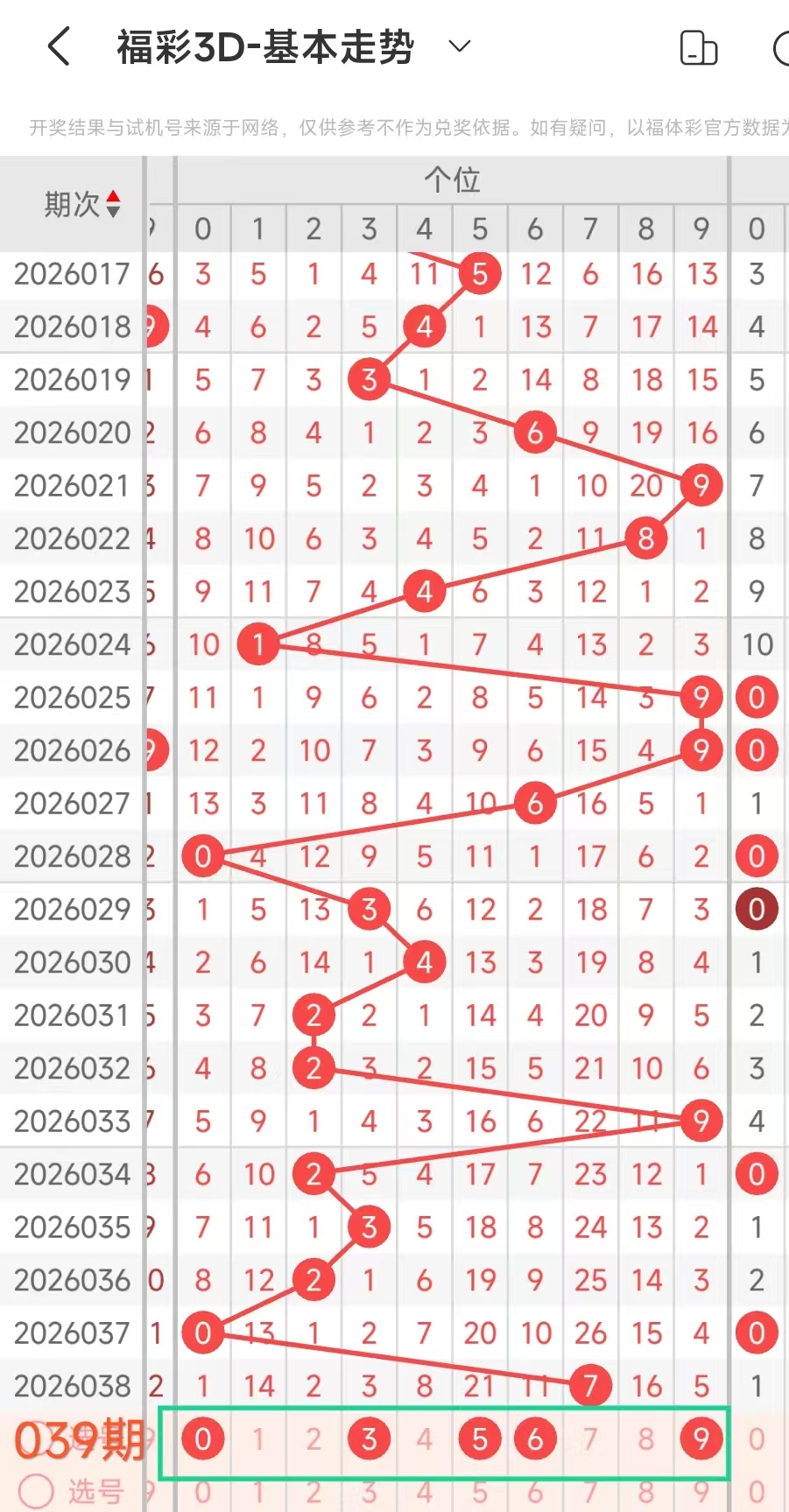Deselect ball 0 in the 039期 row
Image resolution: width=789 pixels, height=1512 pixels.
[x=203, y=1438]
